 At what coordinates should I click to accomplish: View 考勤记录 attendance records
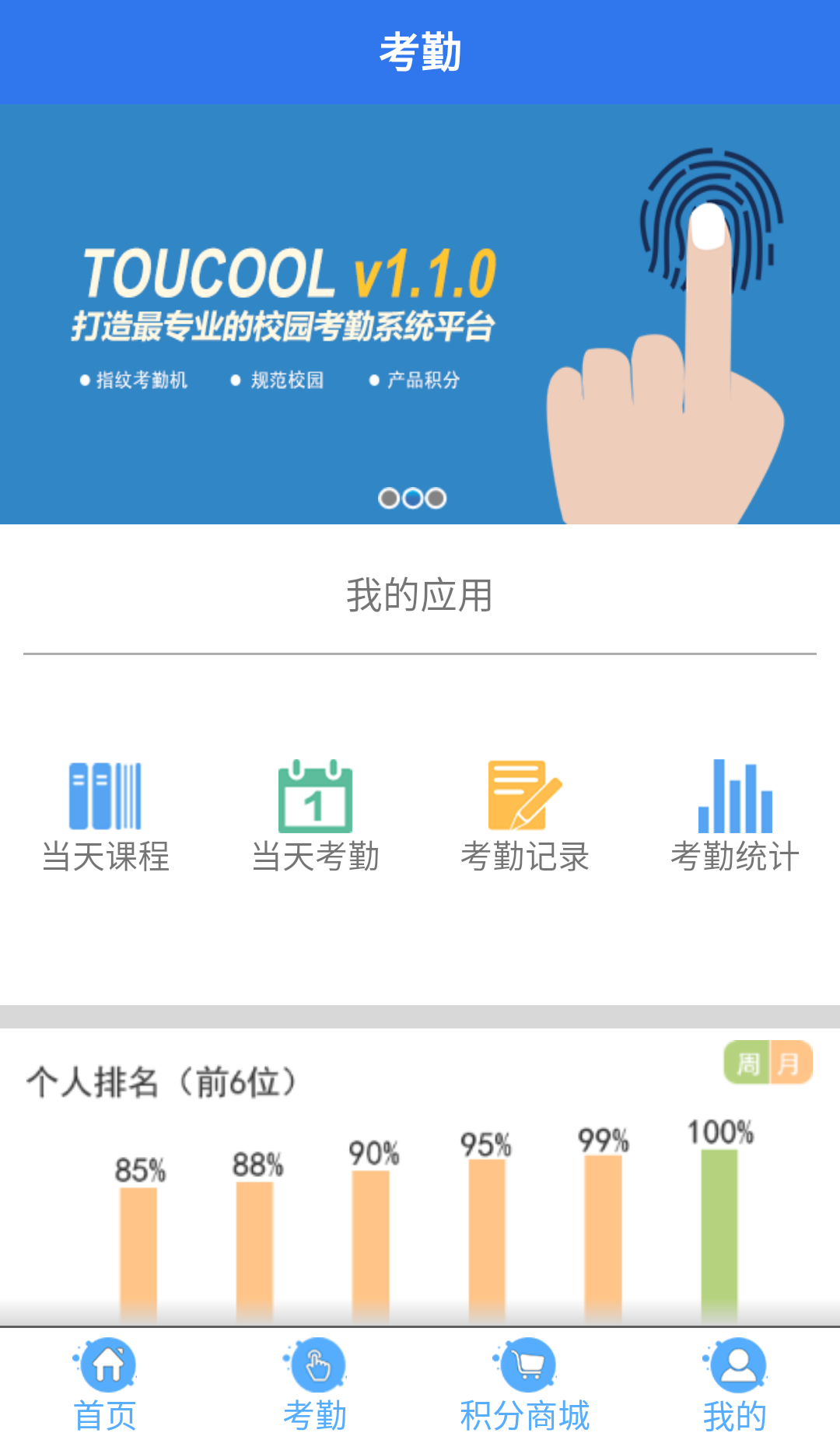tap(525, 817)
